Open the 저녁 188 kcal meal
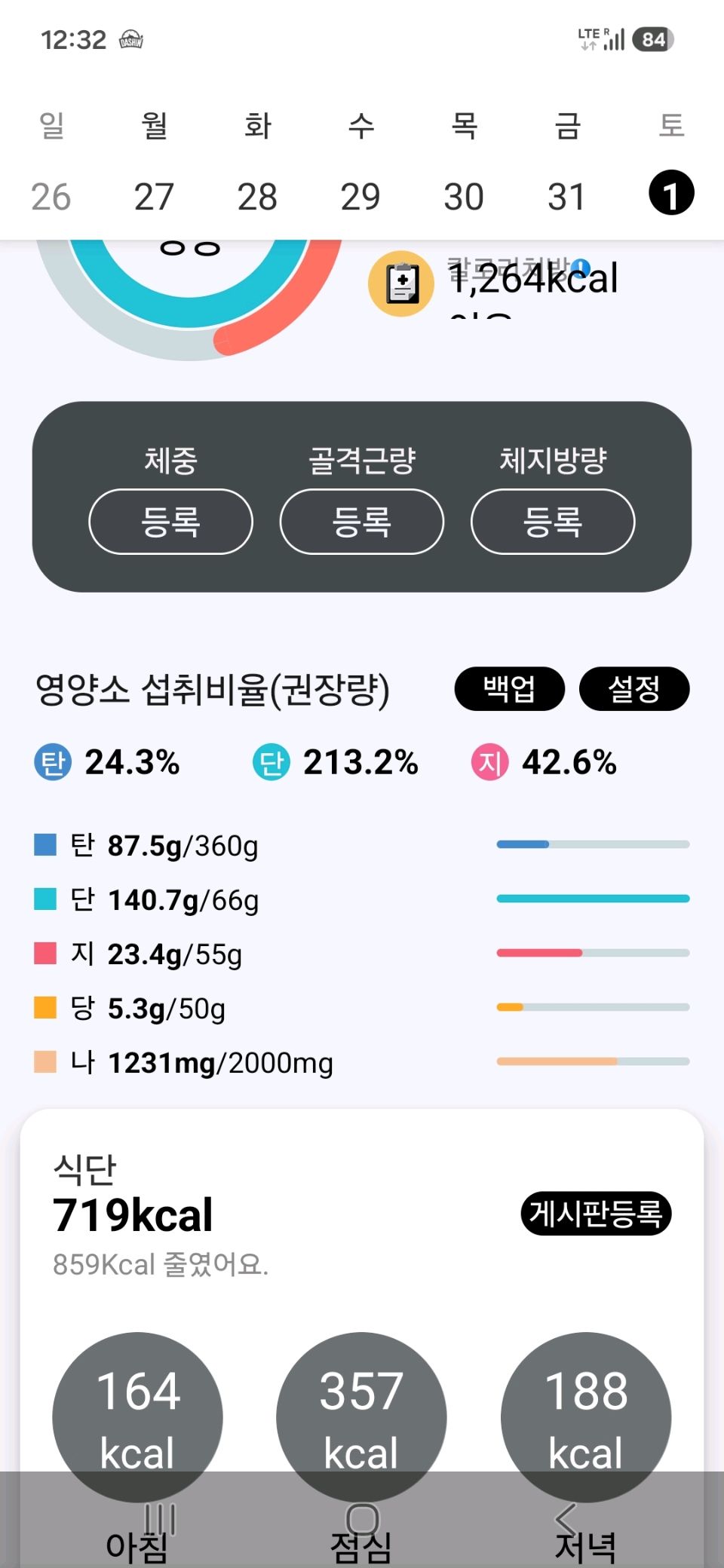This screenshot has height=1568, width=724. tap(586, 1417)
